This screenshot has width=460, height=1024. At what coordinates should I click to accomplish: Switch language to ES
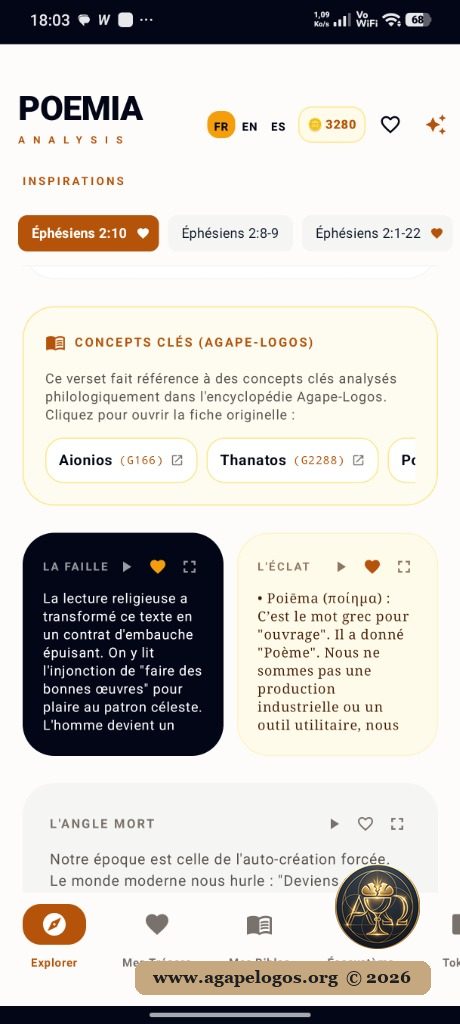click(278, 127)
